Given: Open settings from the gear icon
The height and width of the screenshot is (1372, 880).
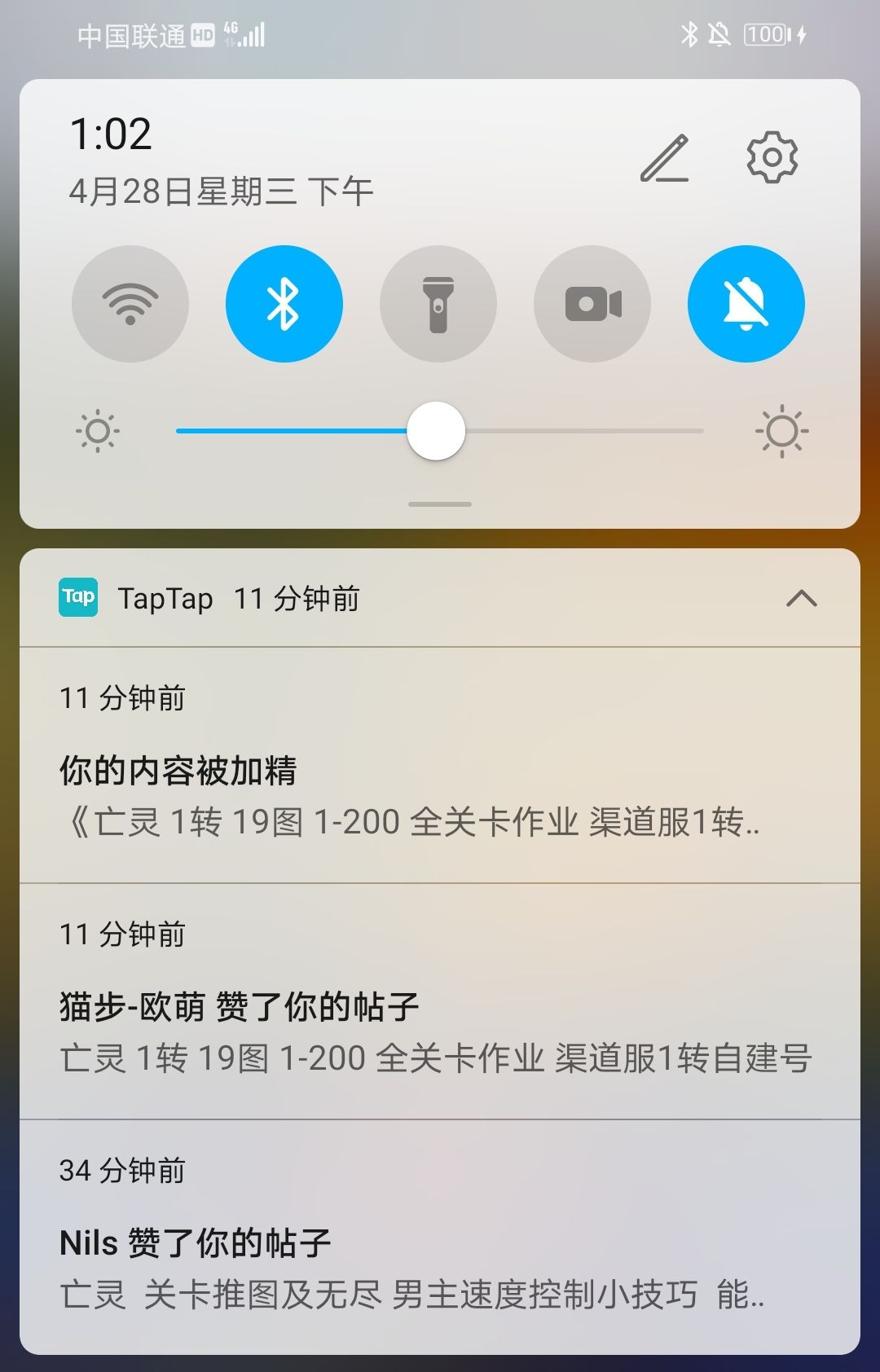Looking at the screenshot, I should click(x=770, y=158).
